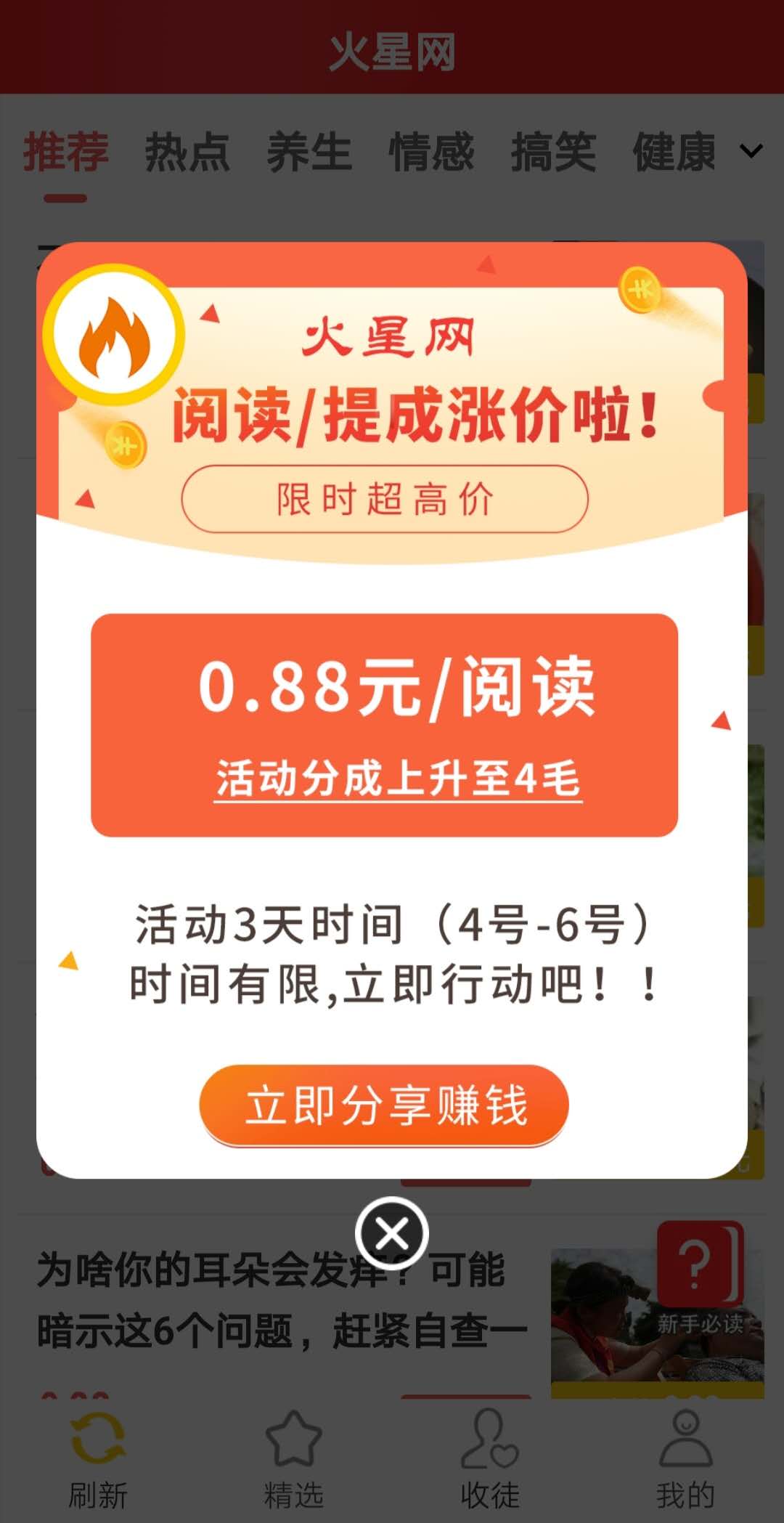
Task: Go to the 收徒 bottom tab
Action: coord(490,1460)
